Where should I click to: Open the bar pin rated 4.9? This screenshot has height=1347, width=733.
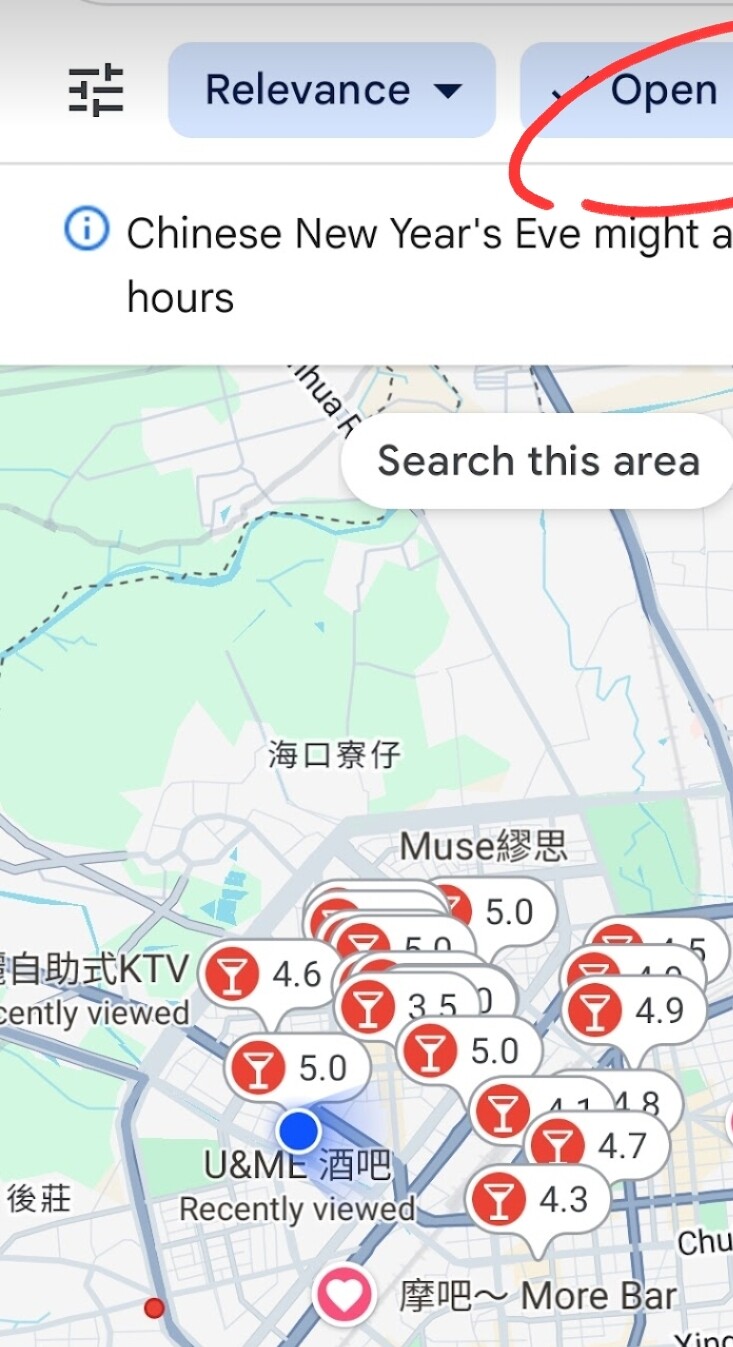click(x=634, y=1011)
